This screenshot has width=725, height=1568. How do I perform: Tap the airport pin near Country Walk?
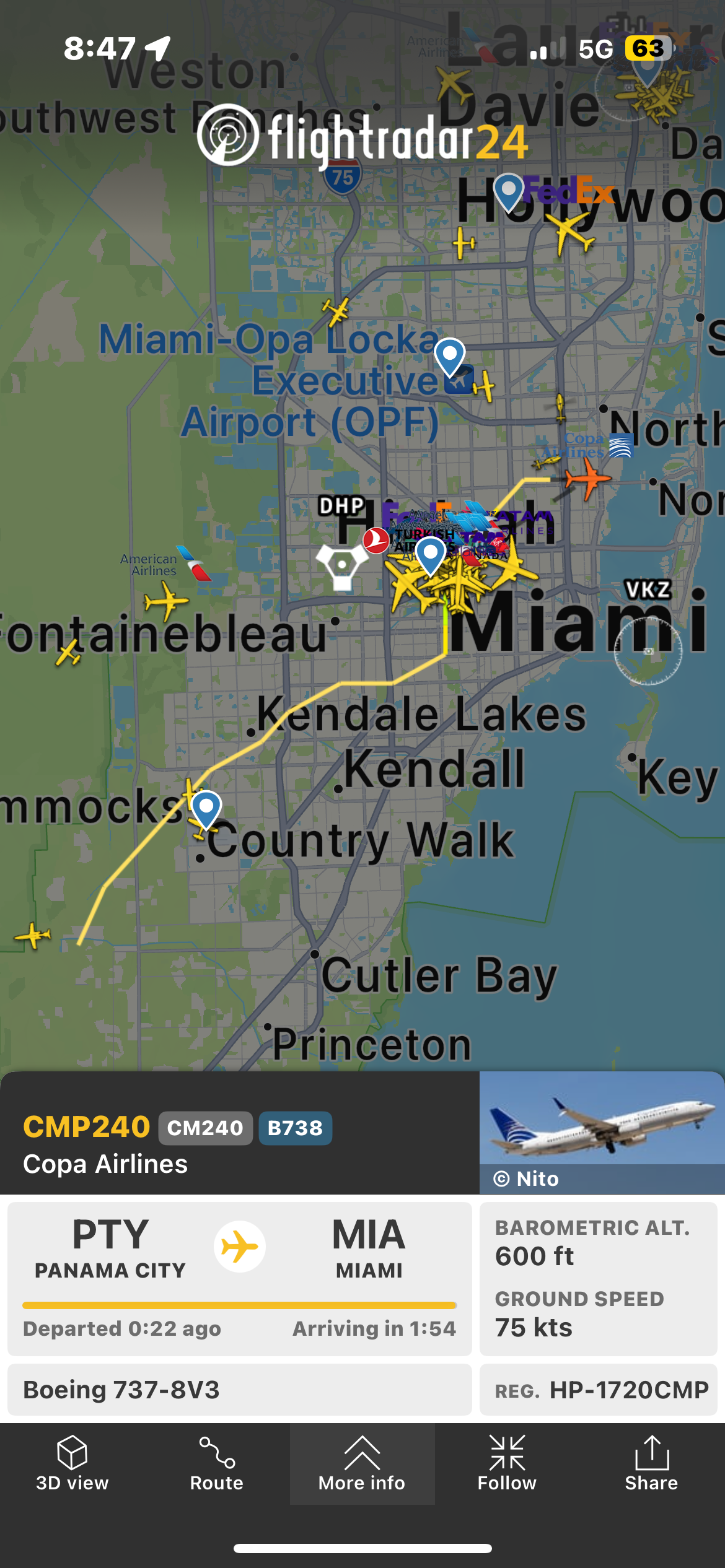click(x=206, y=807)
